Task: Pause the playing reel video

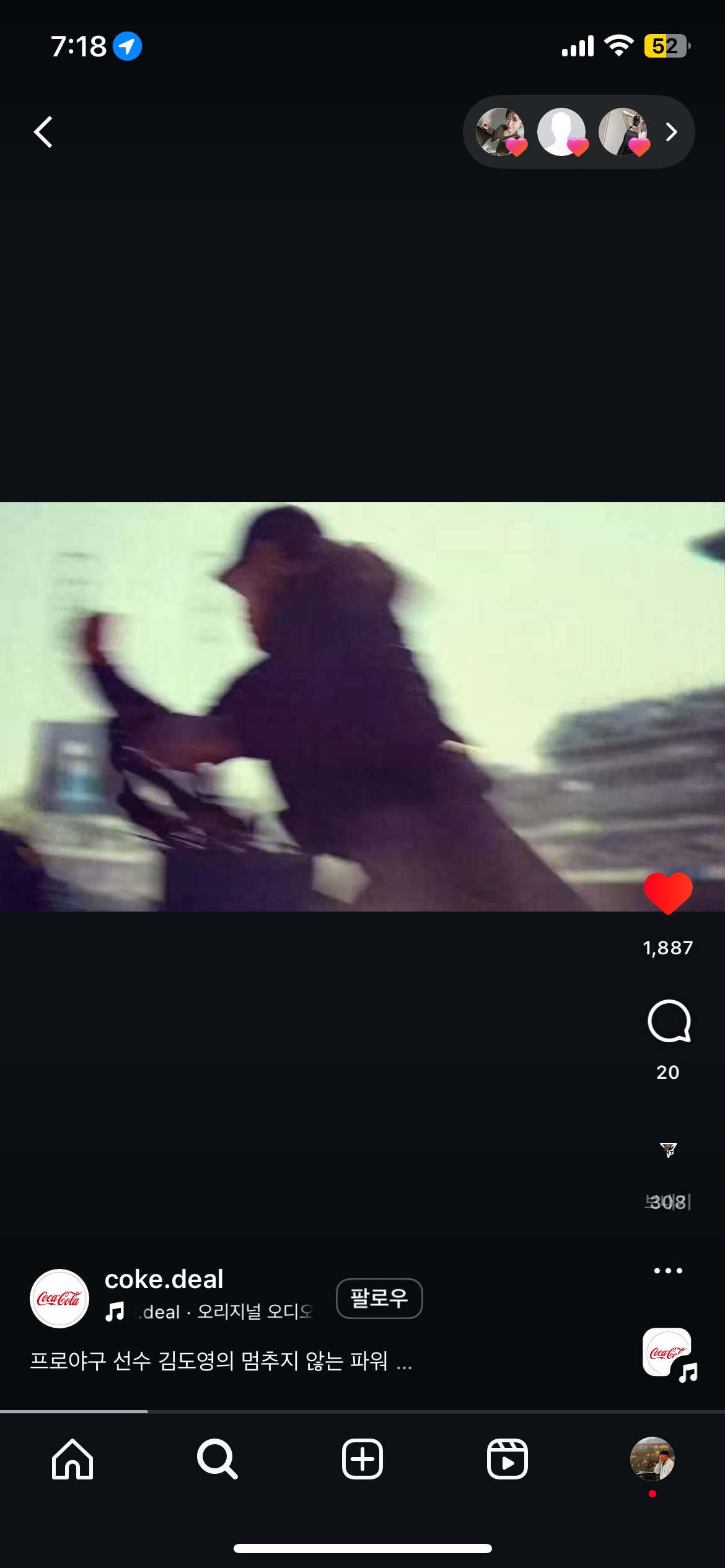Action: (362, 706)
